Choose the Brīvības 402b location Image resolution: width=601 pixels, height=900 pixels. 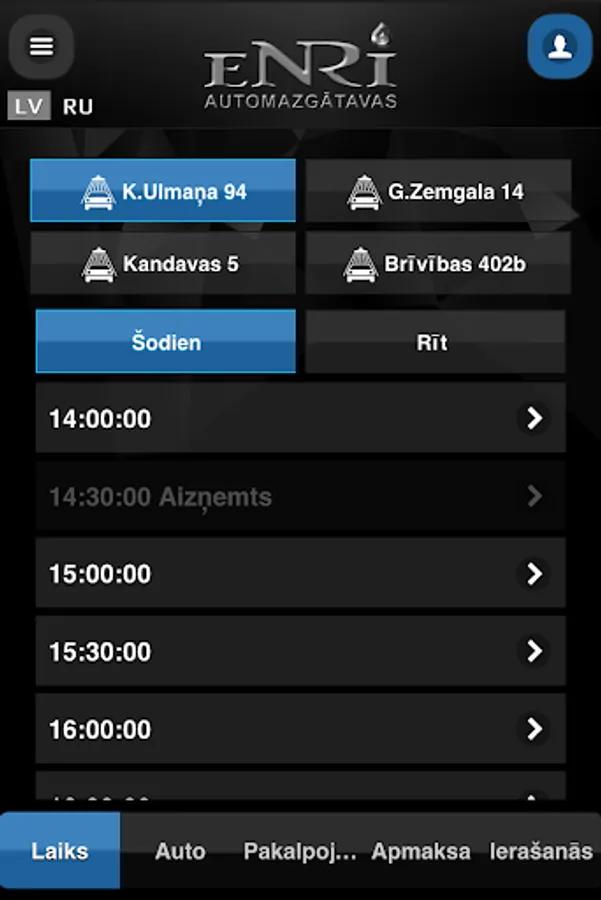click(x=438, y=264)
